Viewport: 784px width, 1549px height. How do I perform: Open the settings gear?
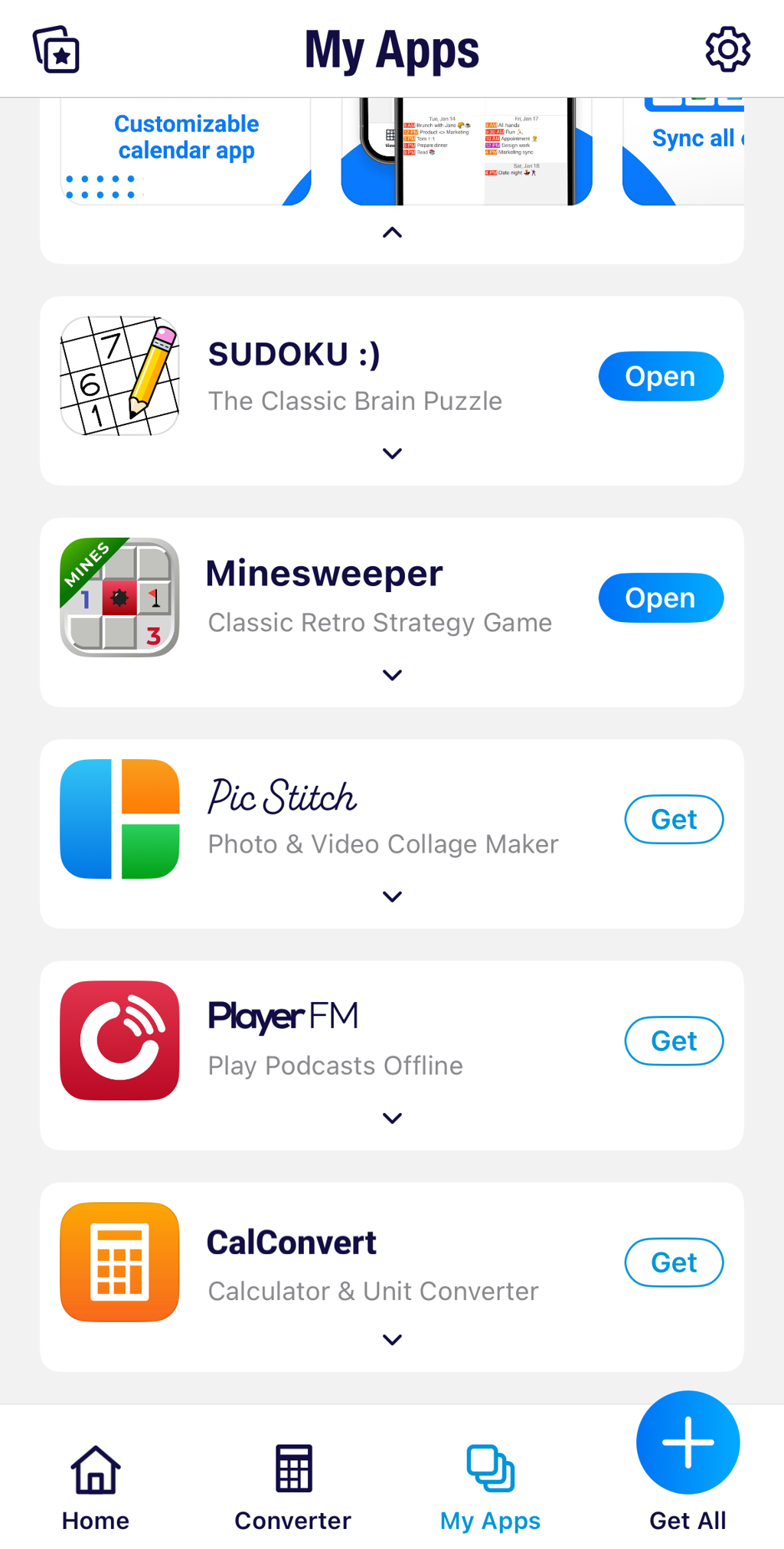[x=727, y=51]
